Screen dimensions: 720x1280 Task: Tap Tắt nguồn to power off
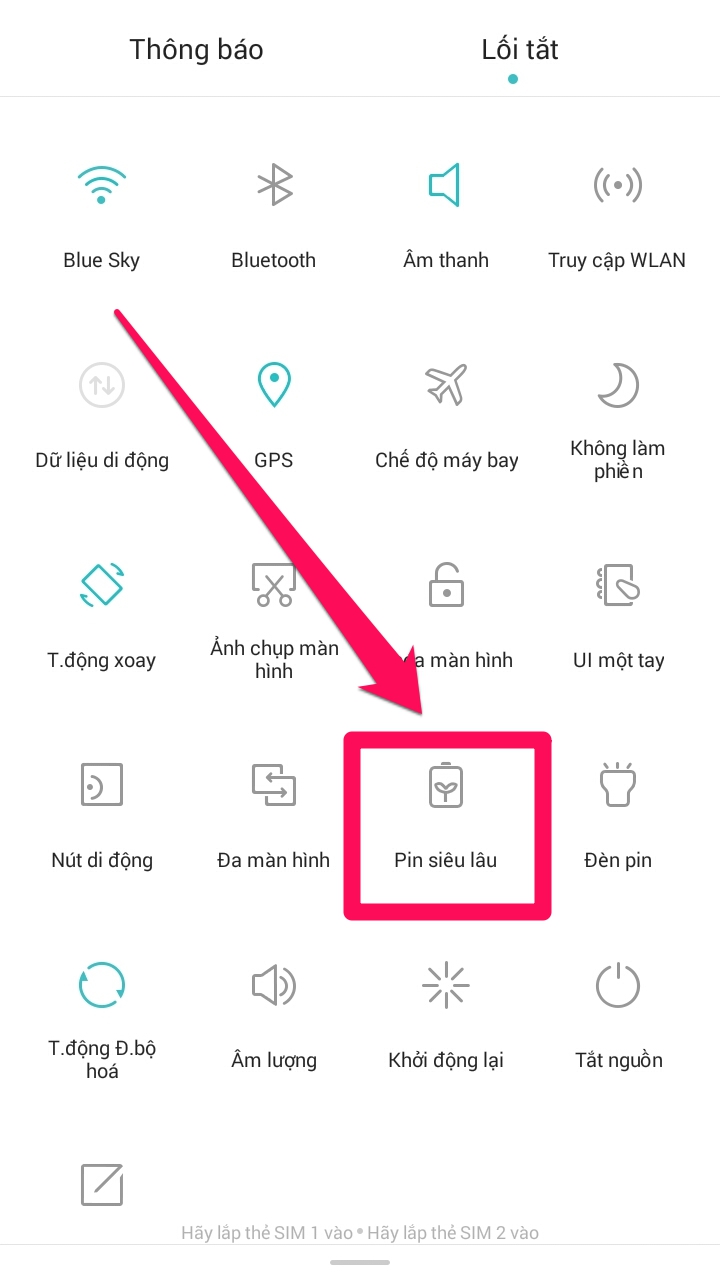[x=617, y=986]
